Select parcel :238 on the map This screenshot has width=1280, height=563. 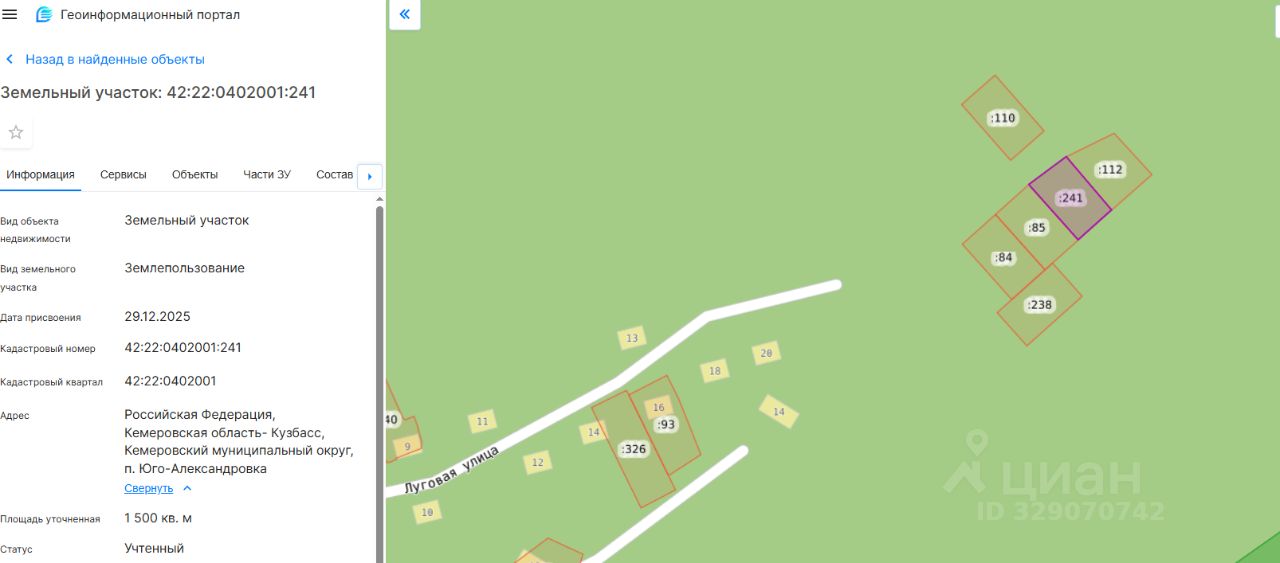click(1040, 305)
